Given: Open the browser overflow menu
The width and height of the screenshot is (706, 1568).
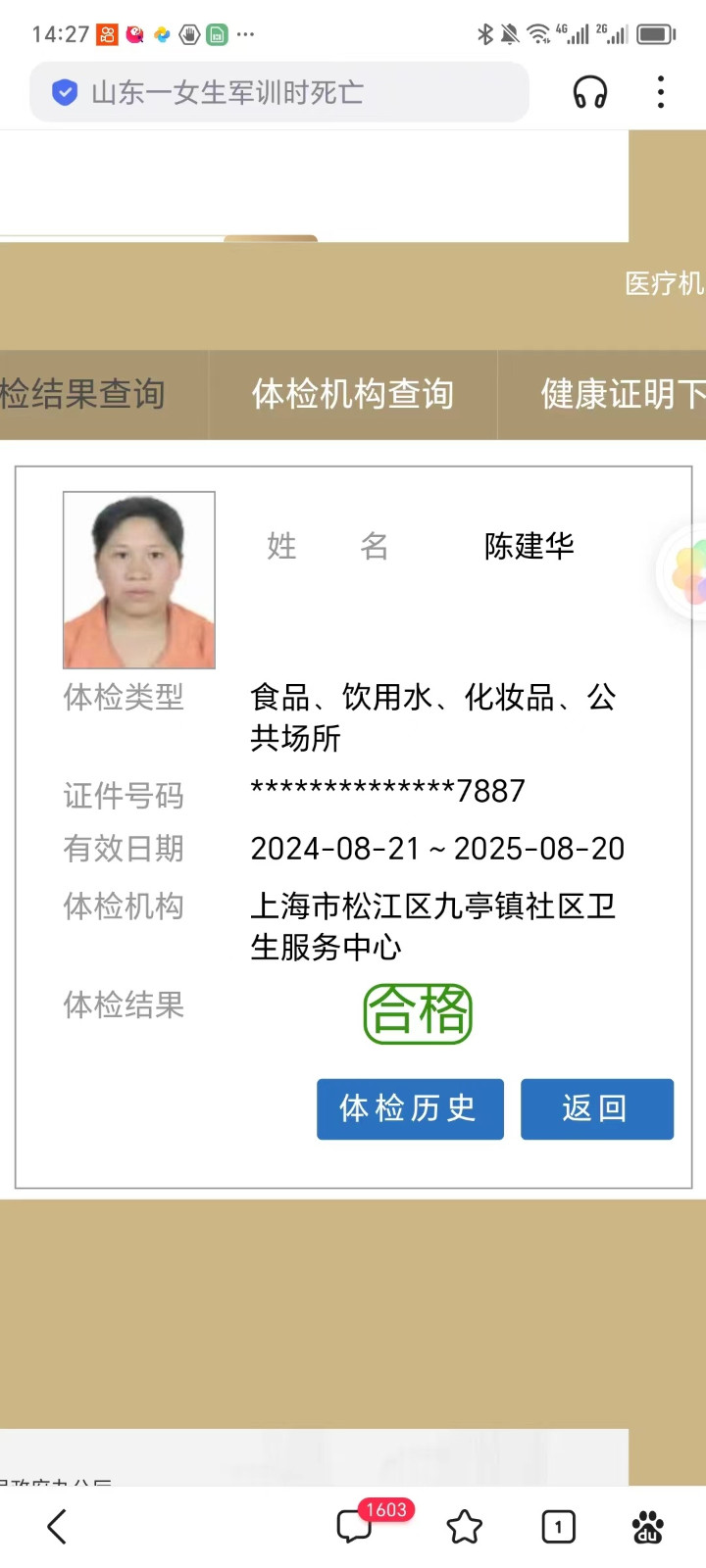Looking at the screenshot, I should coord(661,93).
